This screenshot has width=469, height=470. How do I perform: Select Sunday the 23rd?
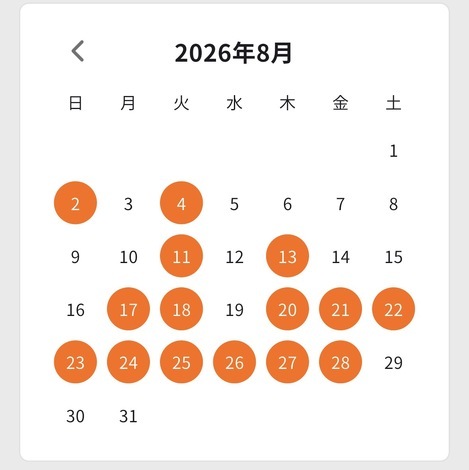point(75,362)
